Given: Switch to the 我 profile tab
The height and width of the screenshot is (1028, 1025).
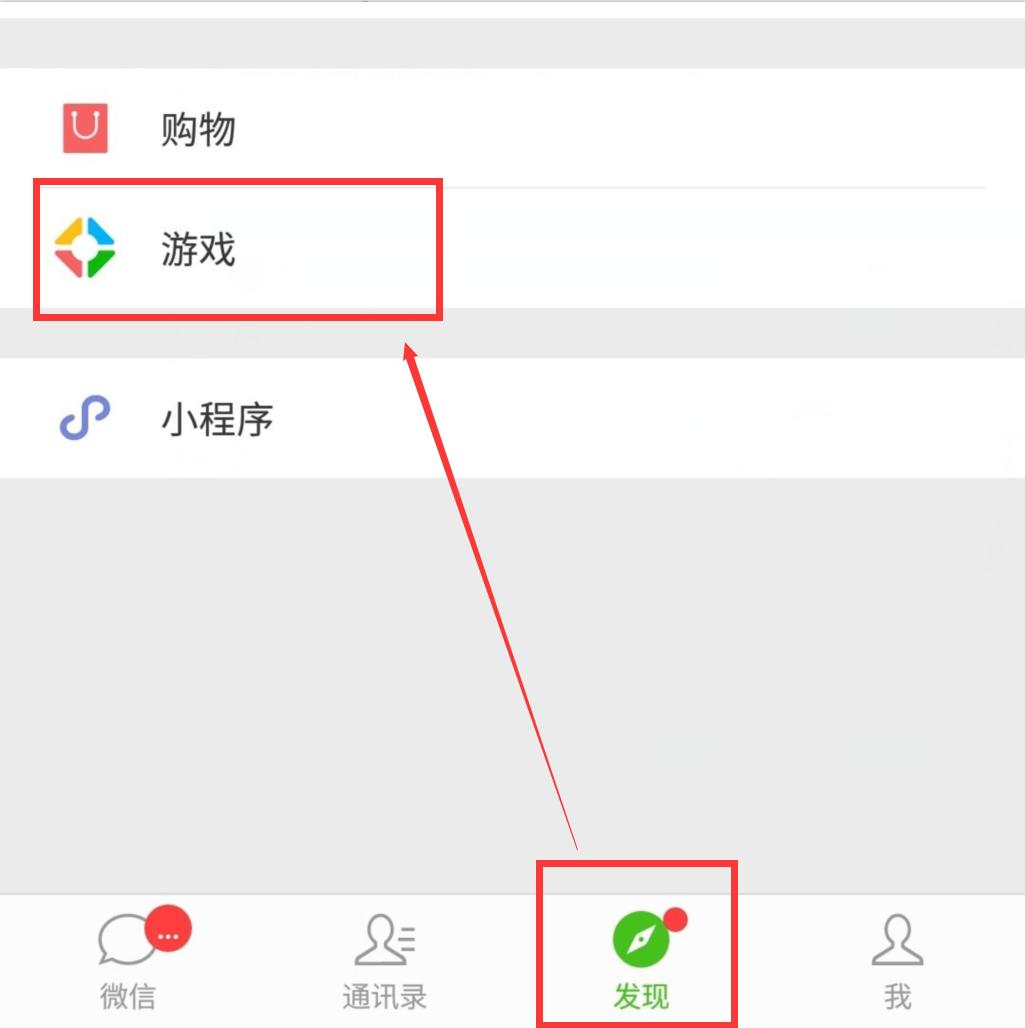Looking at the screenshot, I should pos(897,960).
